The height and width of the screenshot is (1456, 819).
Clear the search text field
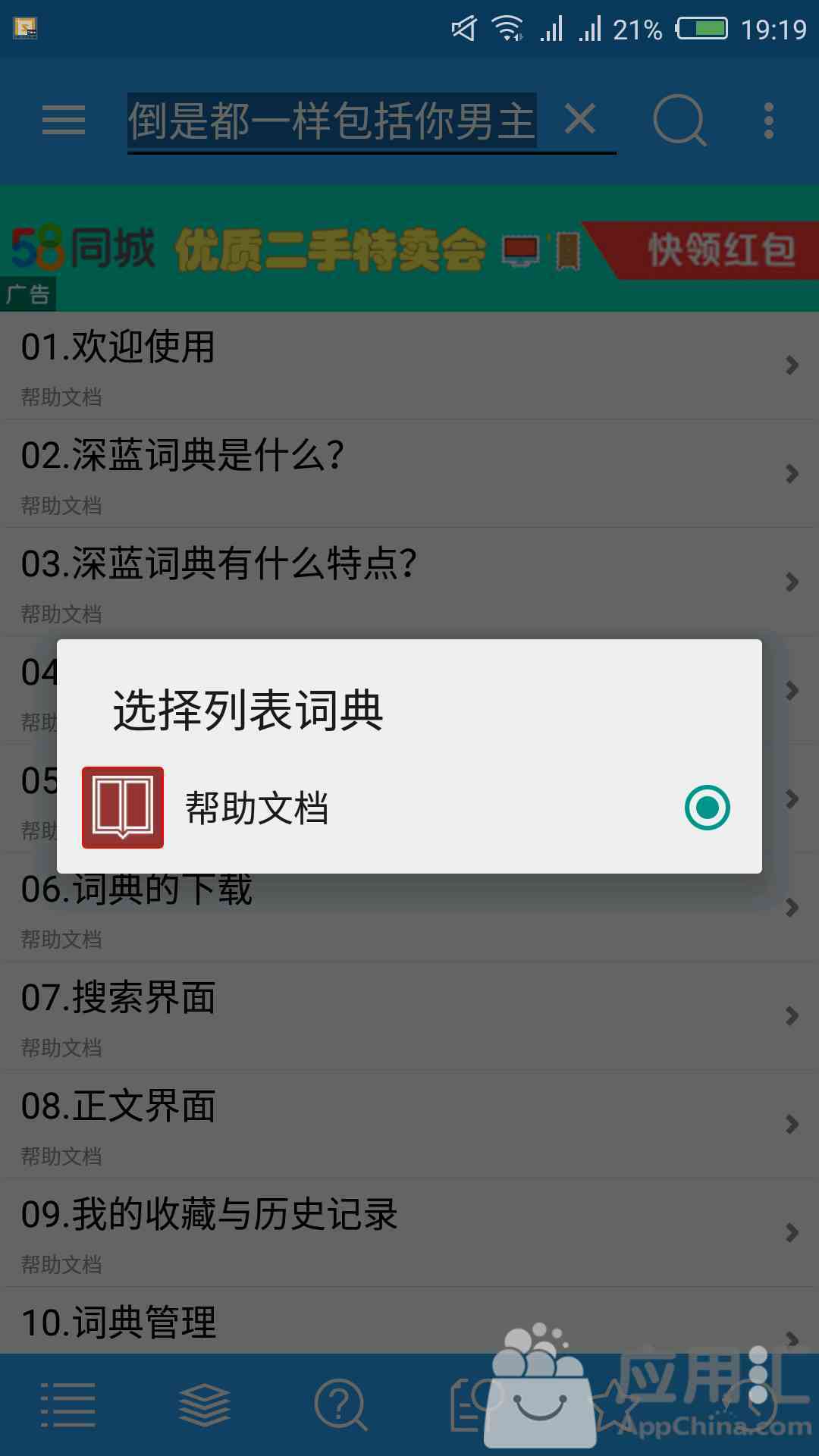[580, 120]
